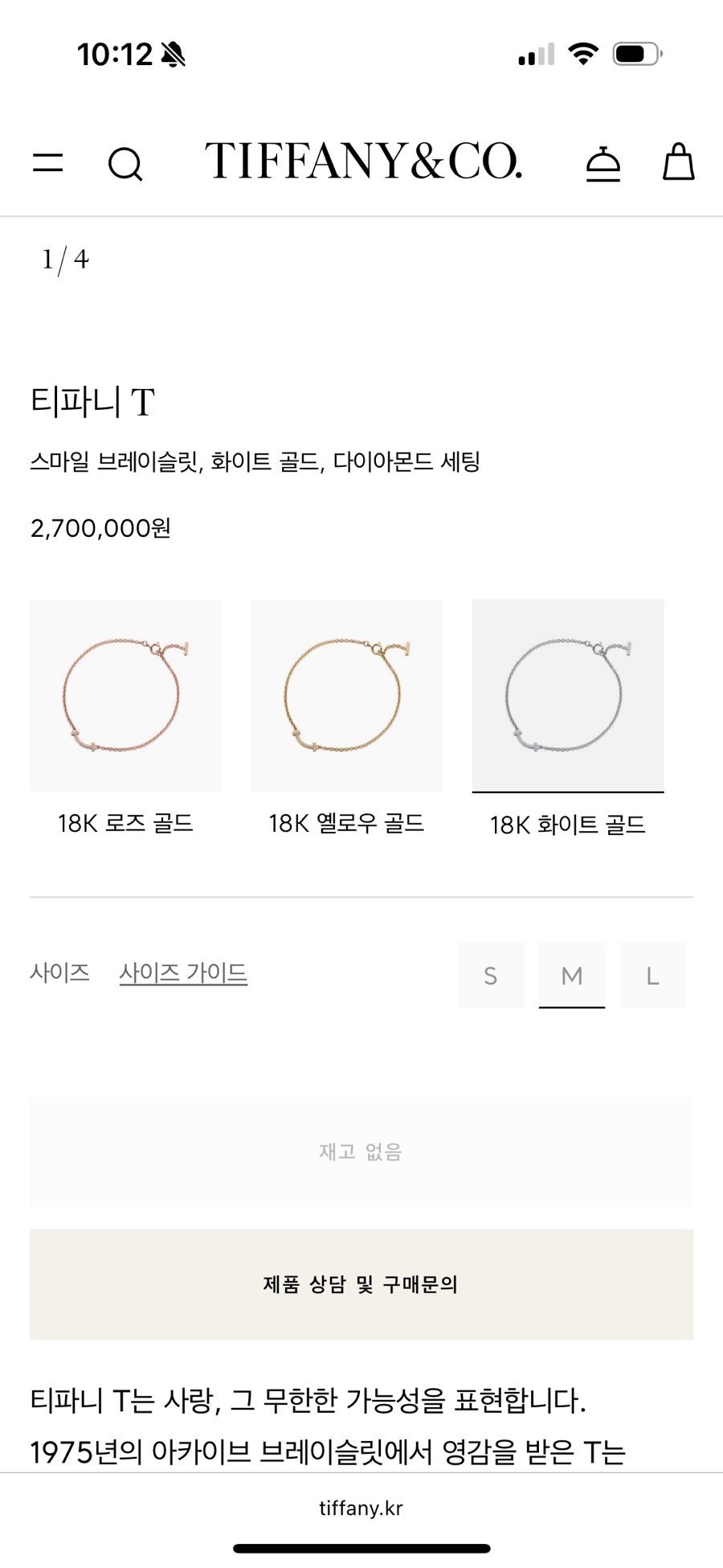723x1568 pixels.
Task: Choose size L
Action: click(x=652, y=976)
